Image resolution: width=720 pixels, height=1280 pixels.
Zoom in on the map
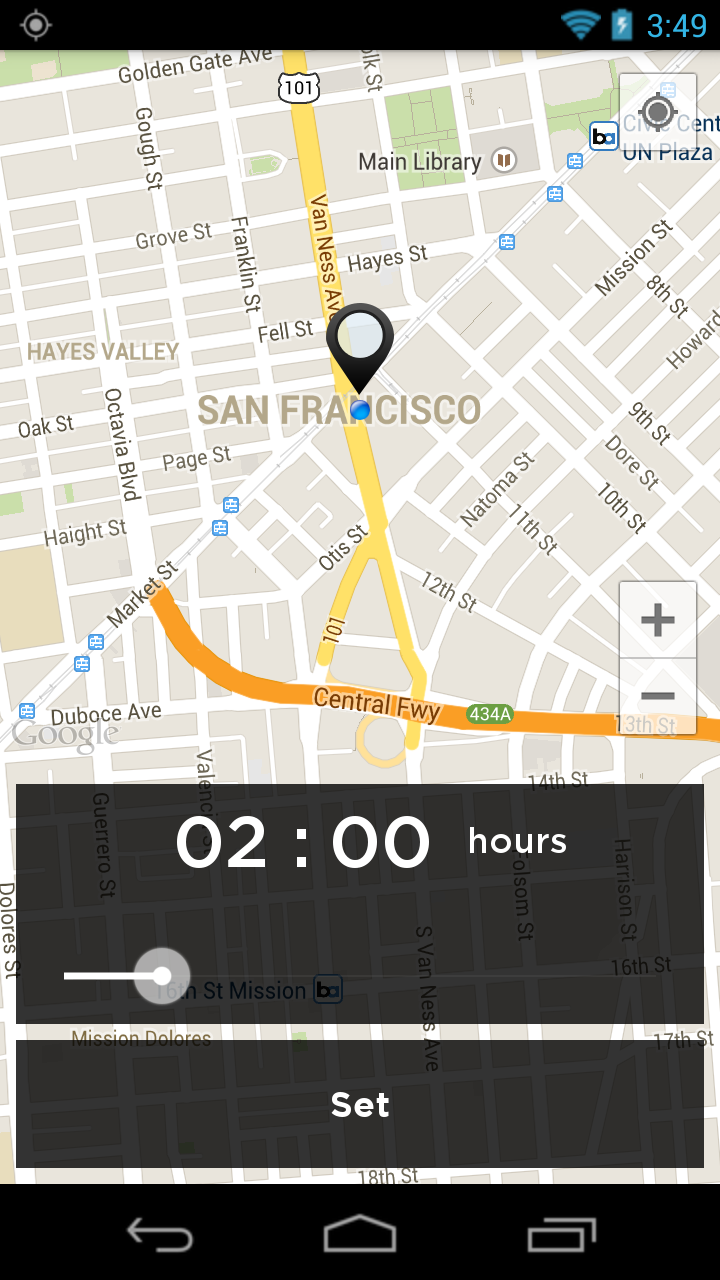(x=657, y=620)
